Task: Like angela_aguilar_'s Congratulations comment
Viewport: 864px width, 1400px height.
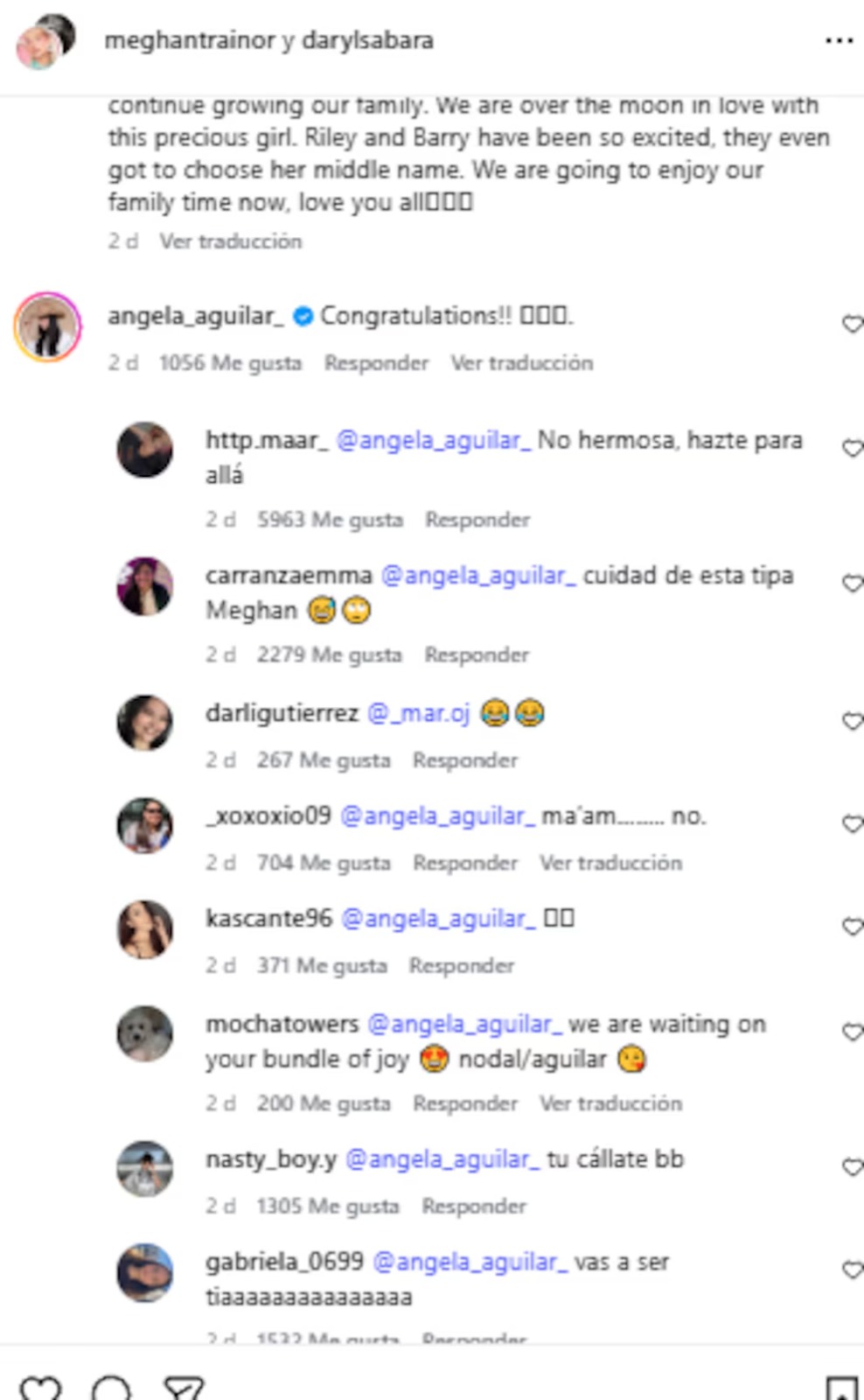Action: coord(852,325)
